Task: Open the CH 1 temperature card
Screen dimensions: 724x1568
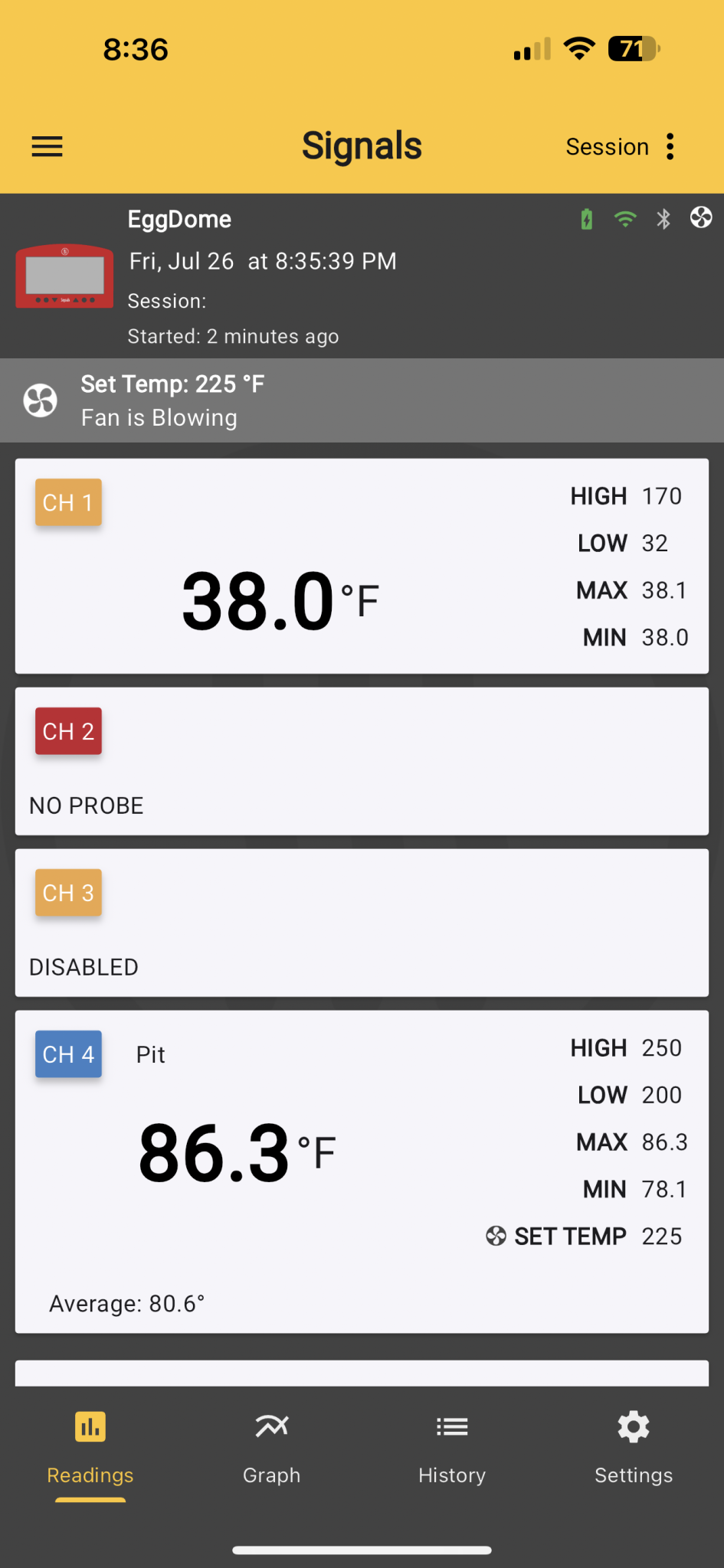Action: click(362, 567)
